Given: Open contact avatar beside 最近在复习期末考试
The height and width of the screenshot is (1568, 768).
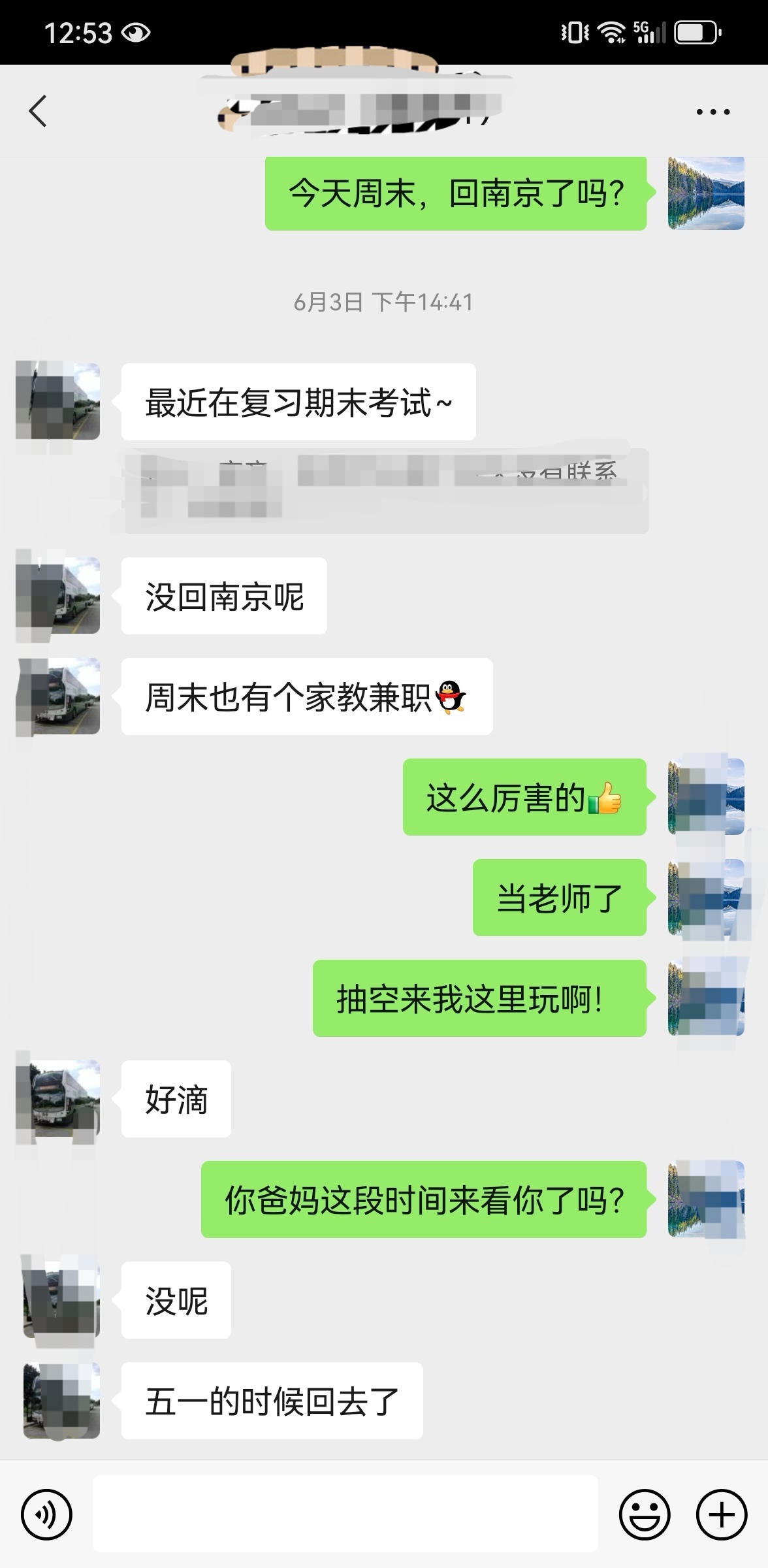Looking at the screenshot, I should pos(58,401).
